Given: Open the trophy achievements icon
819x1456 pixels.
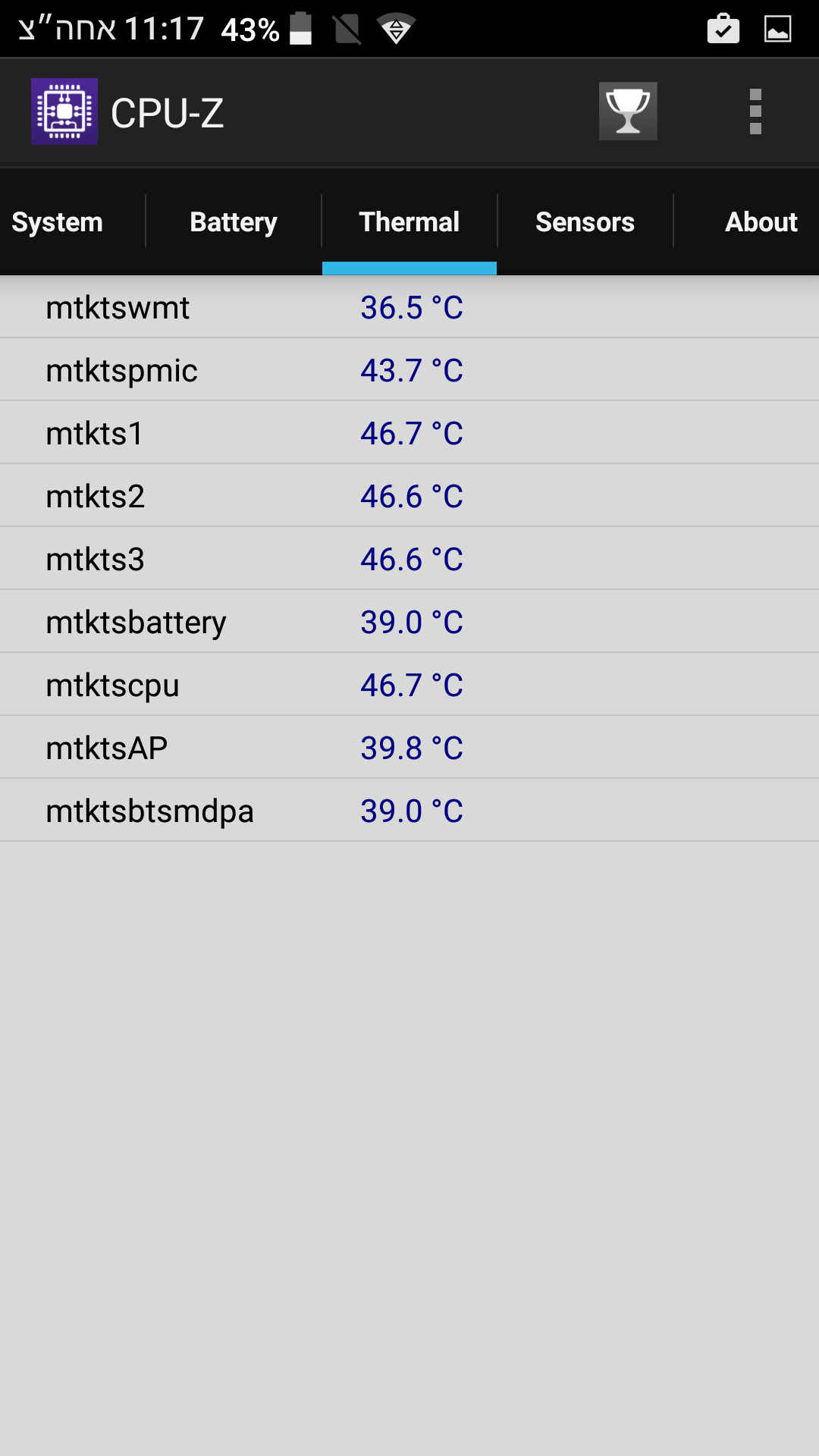Looking at the screenshot, I should [628, 111].
